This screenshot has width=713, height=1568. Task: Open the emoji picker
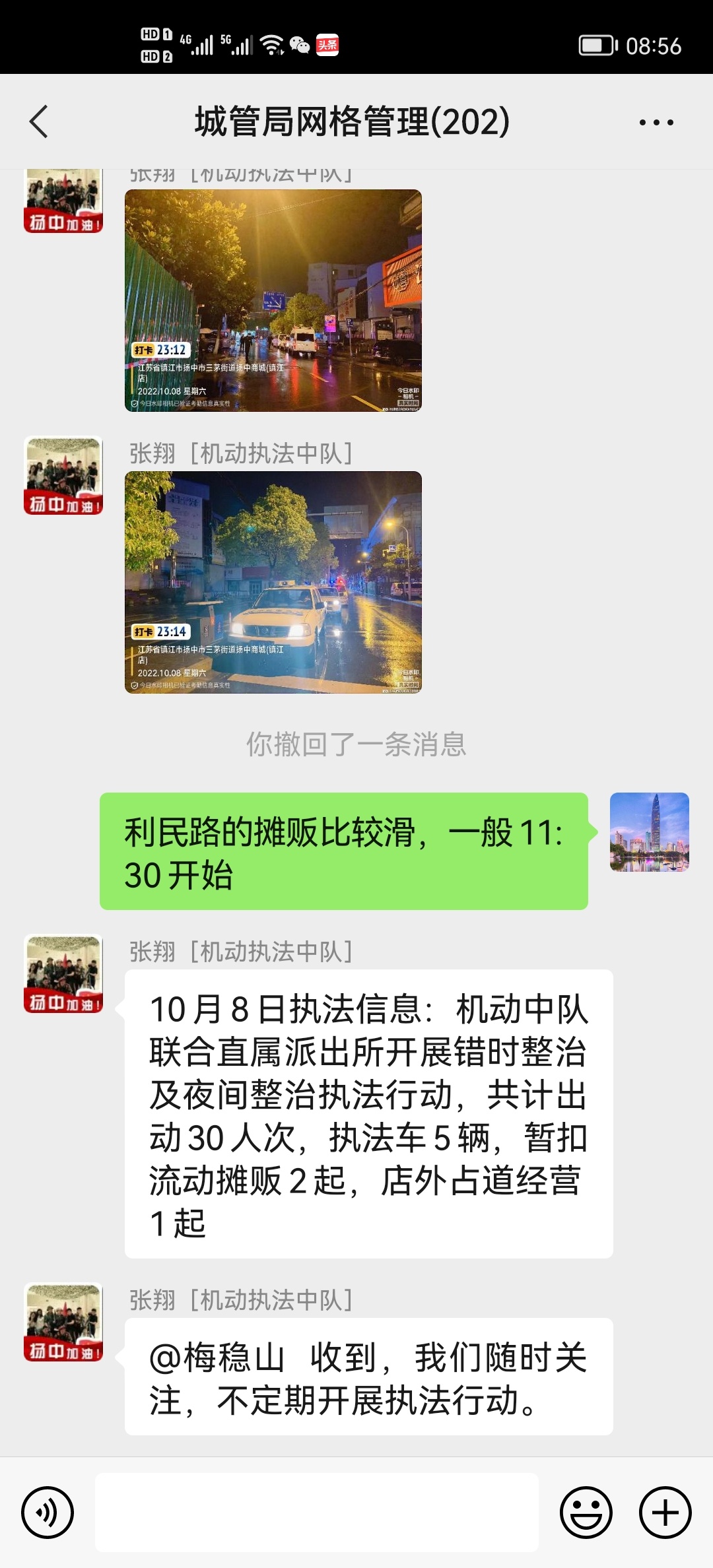(x=586, y=1513)
